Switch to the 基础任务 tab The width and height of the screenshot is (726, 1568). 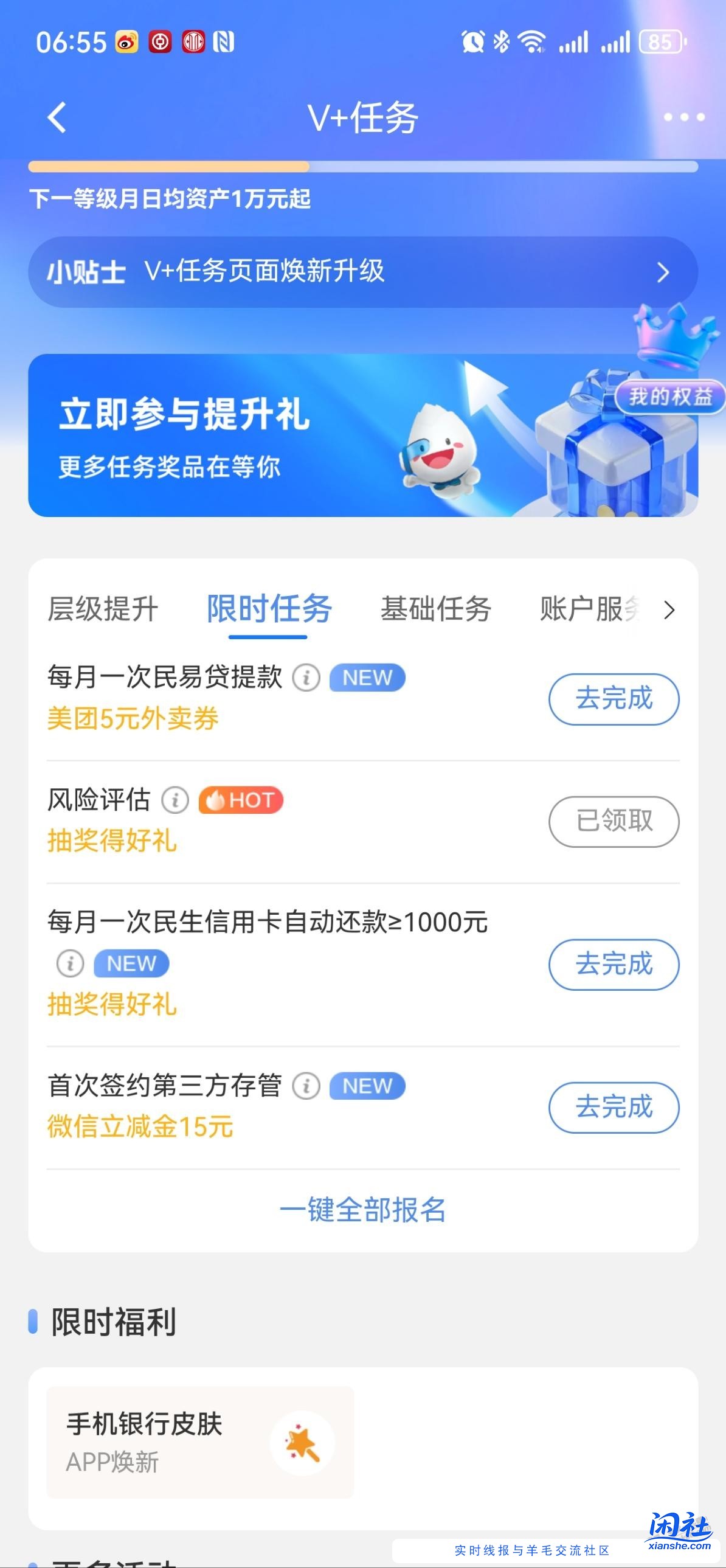[436, 609]
